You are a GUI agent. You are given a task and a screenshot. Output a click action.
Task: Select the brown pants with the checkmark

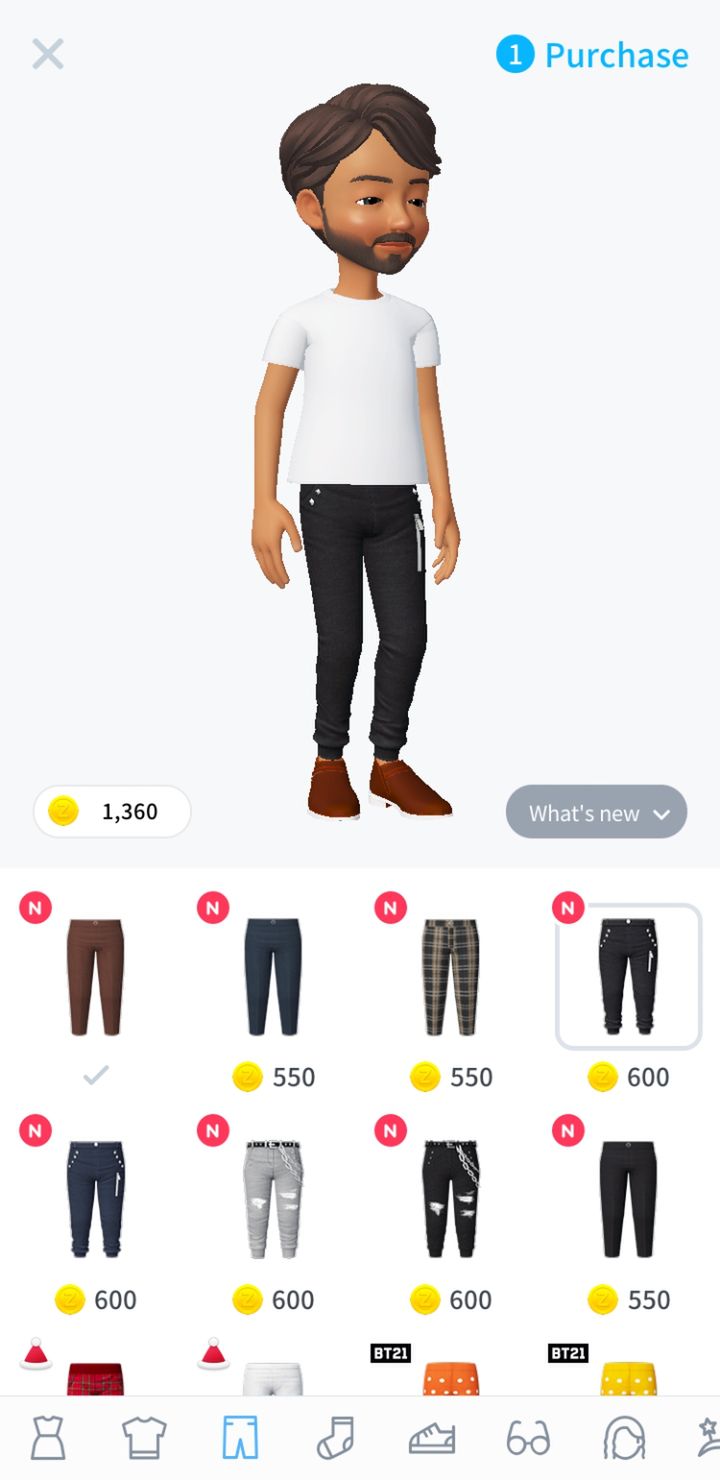click(95, 978)
